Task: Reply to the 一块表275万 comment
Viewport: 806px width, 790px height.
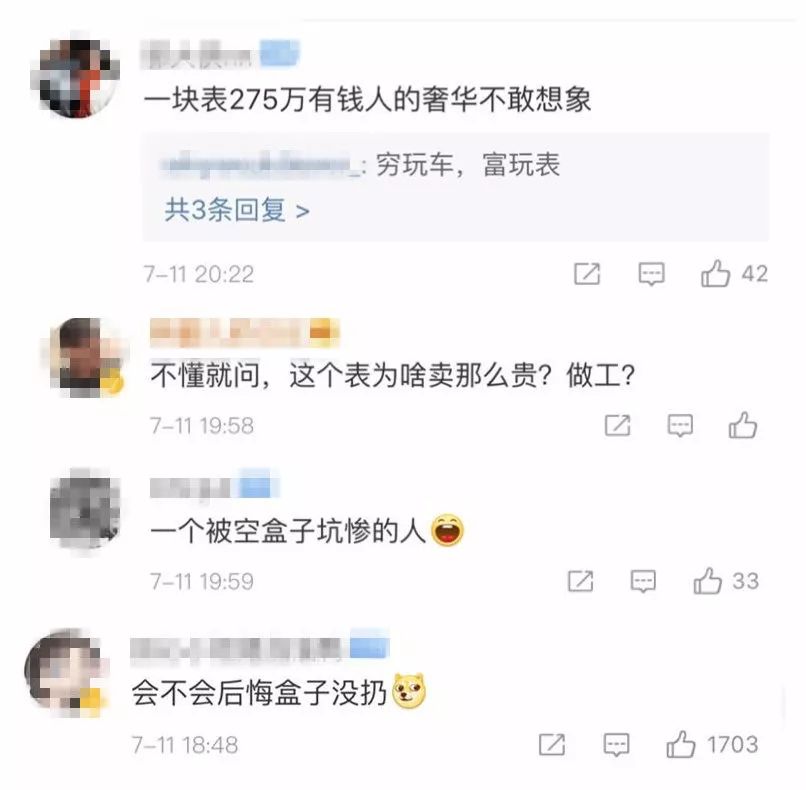Action: (651, 273)
